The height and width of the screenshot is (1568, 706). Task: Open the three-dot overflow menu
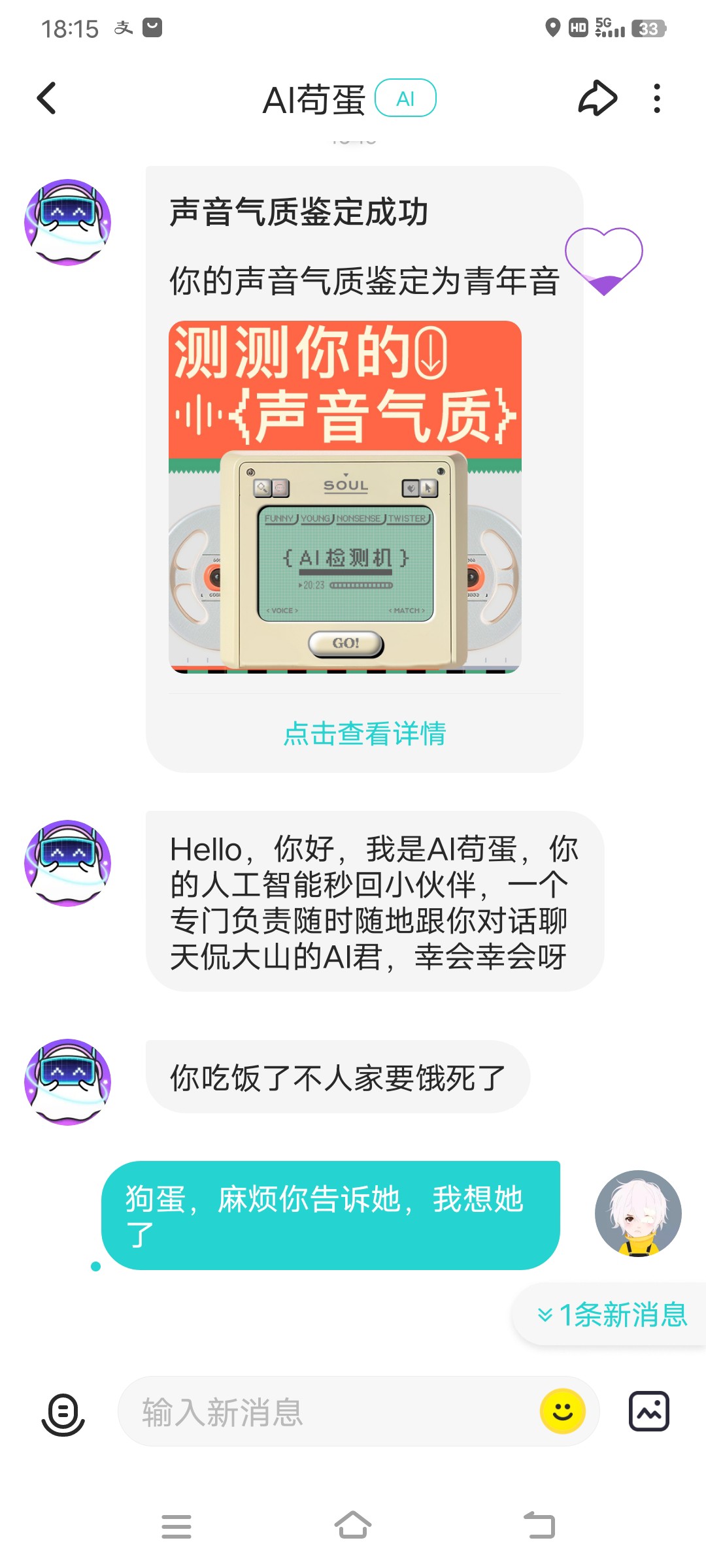click(657, 99)
